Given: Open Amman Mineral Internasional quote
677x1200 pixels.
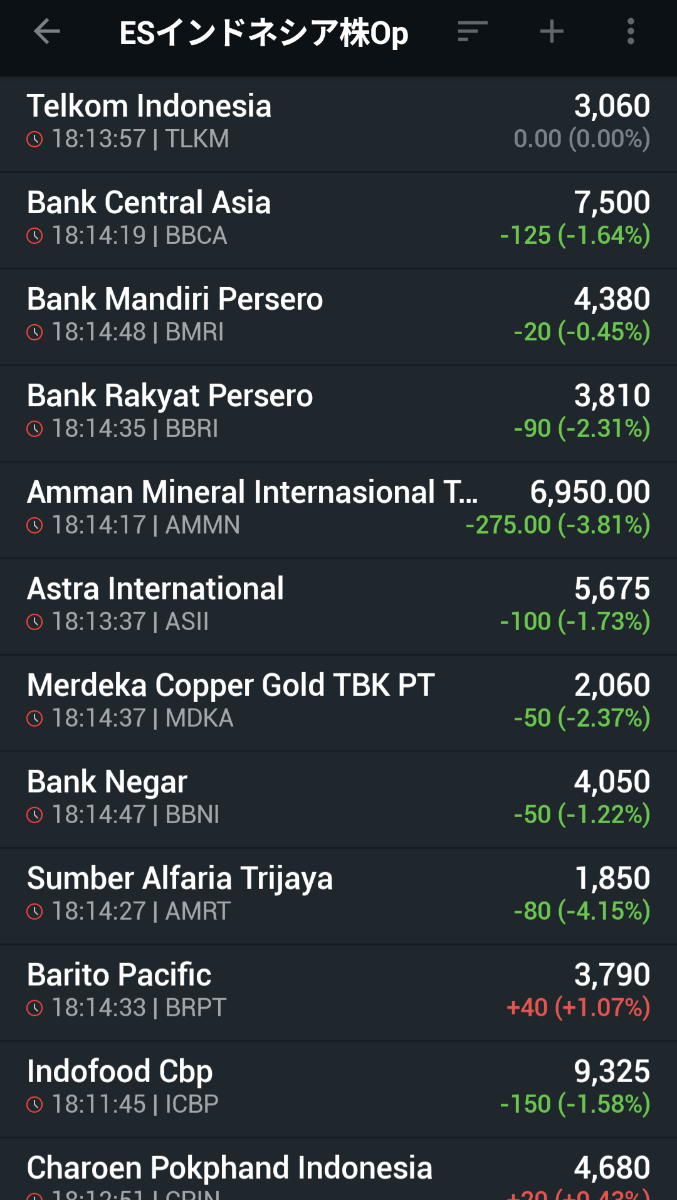Looking at the screenshot, I should (x=338, y=508).
